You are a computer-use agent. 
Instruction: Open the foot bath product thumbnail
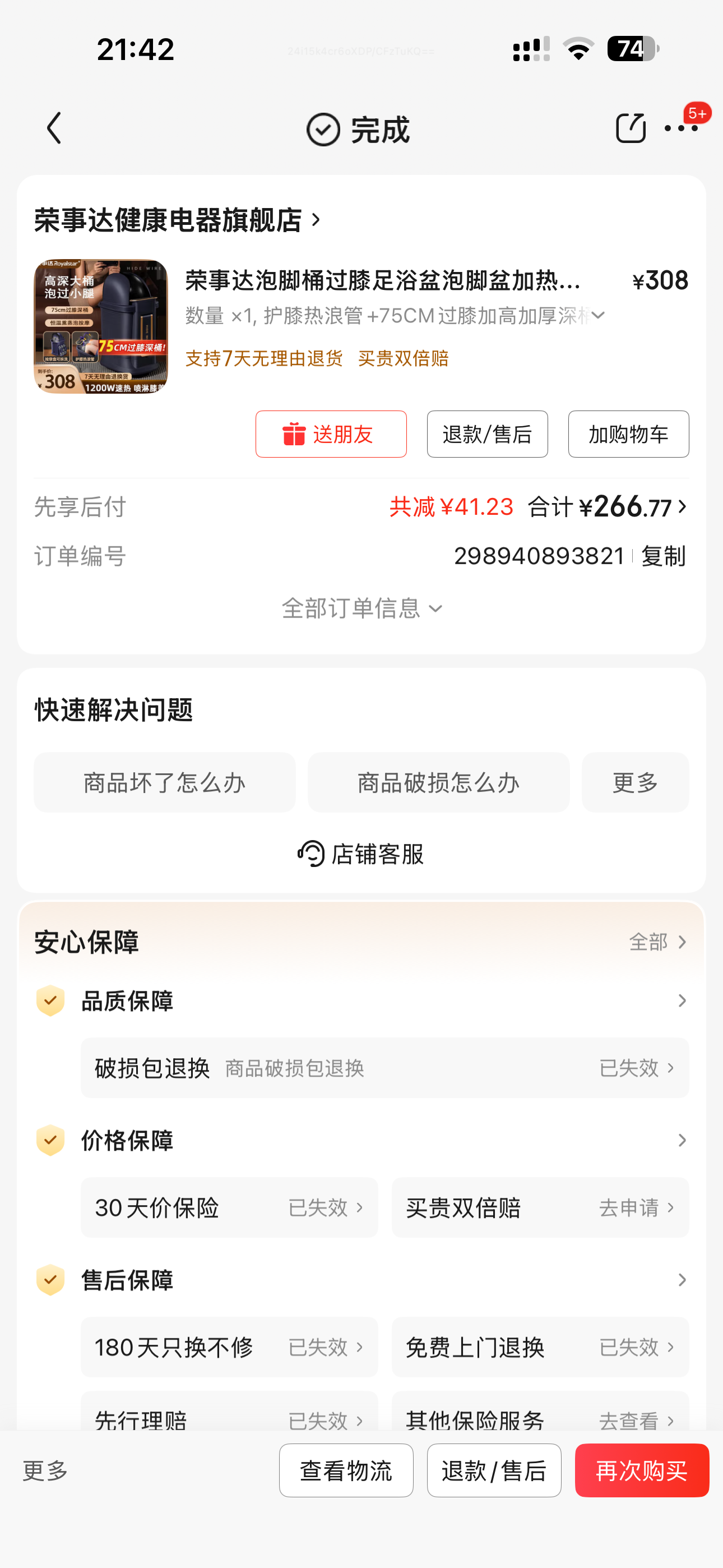[100, 327]
